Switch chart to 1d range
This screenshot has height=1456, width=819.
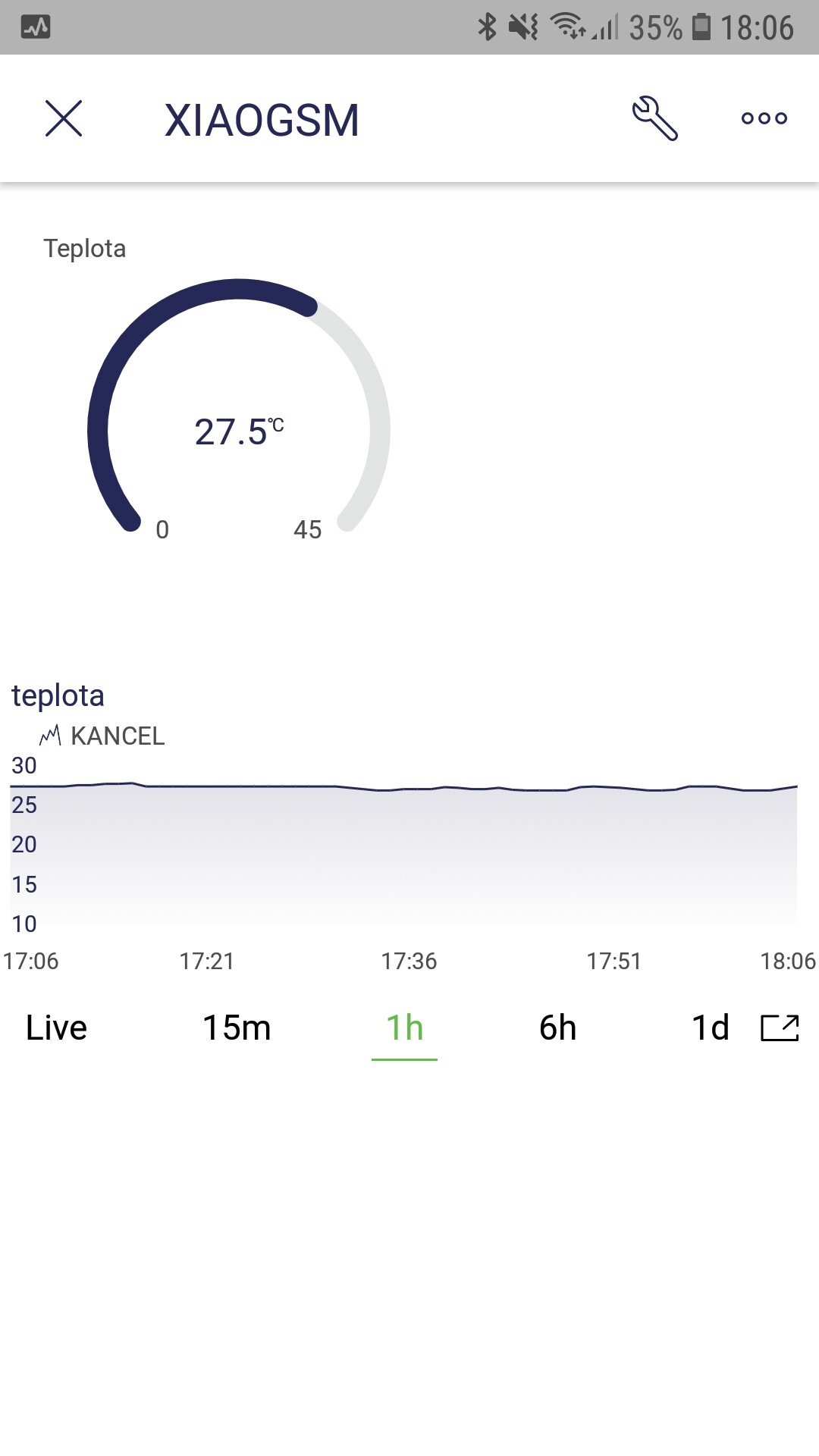(x=710, y=1028)
